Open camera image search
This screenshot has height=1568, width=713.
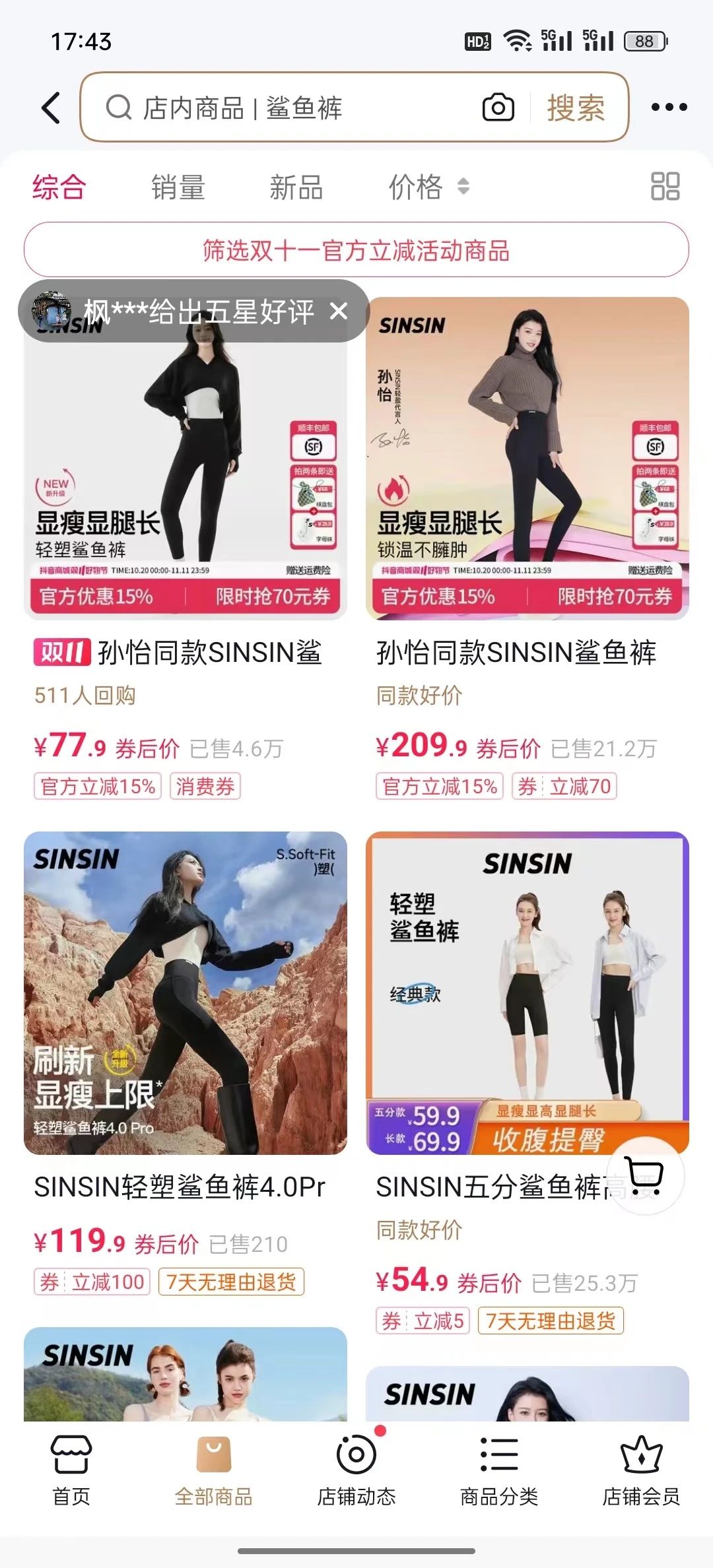pyautogui.click(x=498, y=108)
